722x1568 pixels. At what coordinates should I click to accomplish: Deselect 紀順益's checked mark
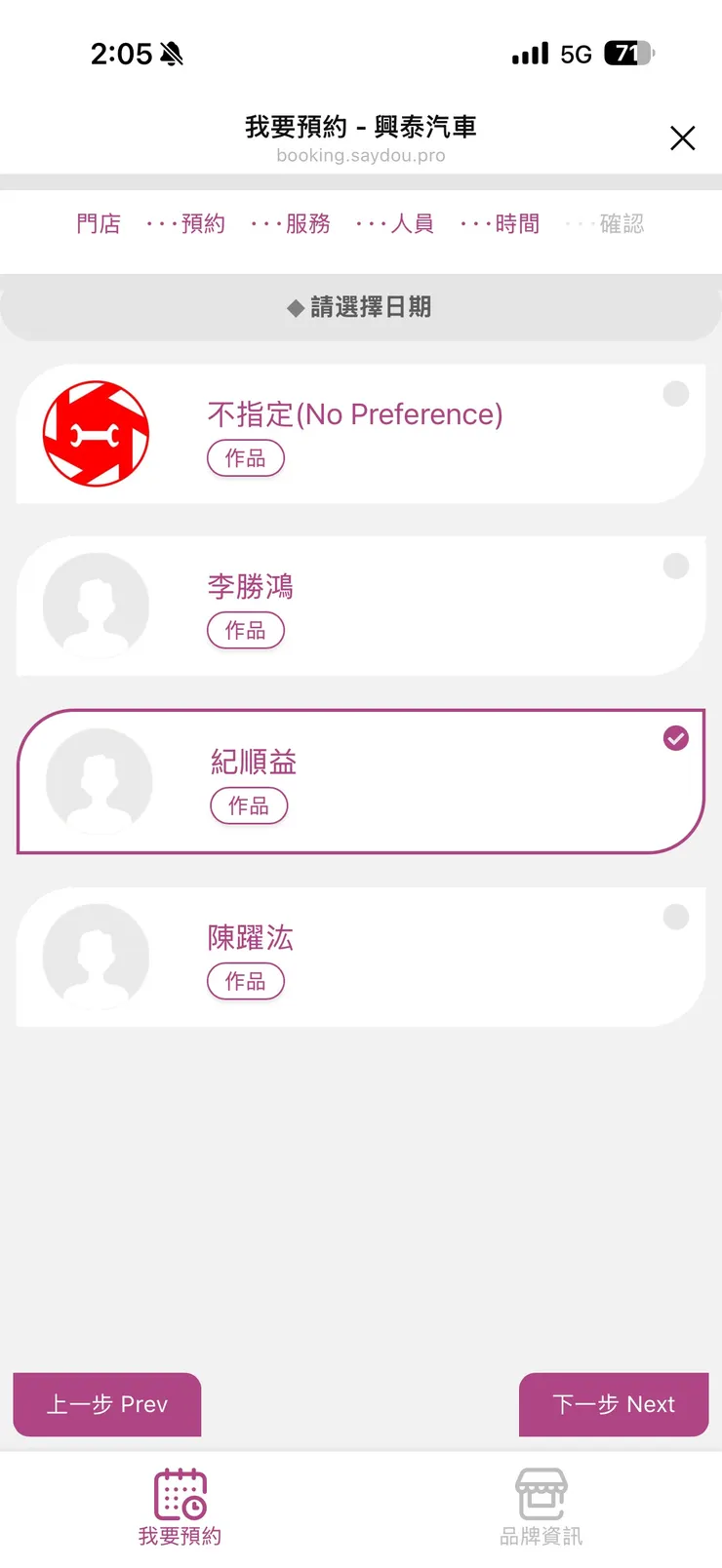pyautogui.click(x=676, y=739)
